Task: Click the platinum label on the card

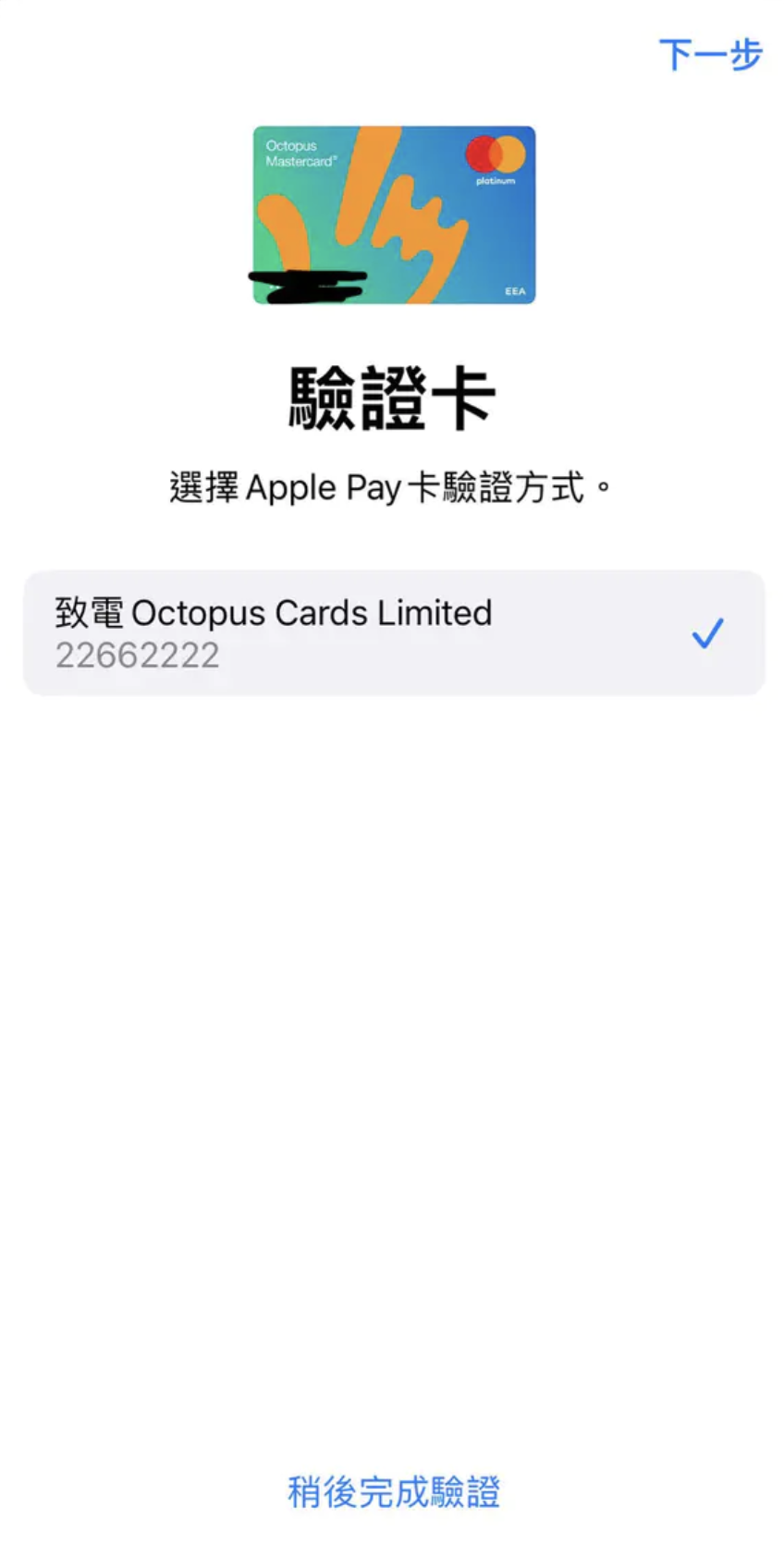Action: 496,182
